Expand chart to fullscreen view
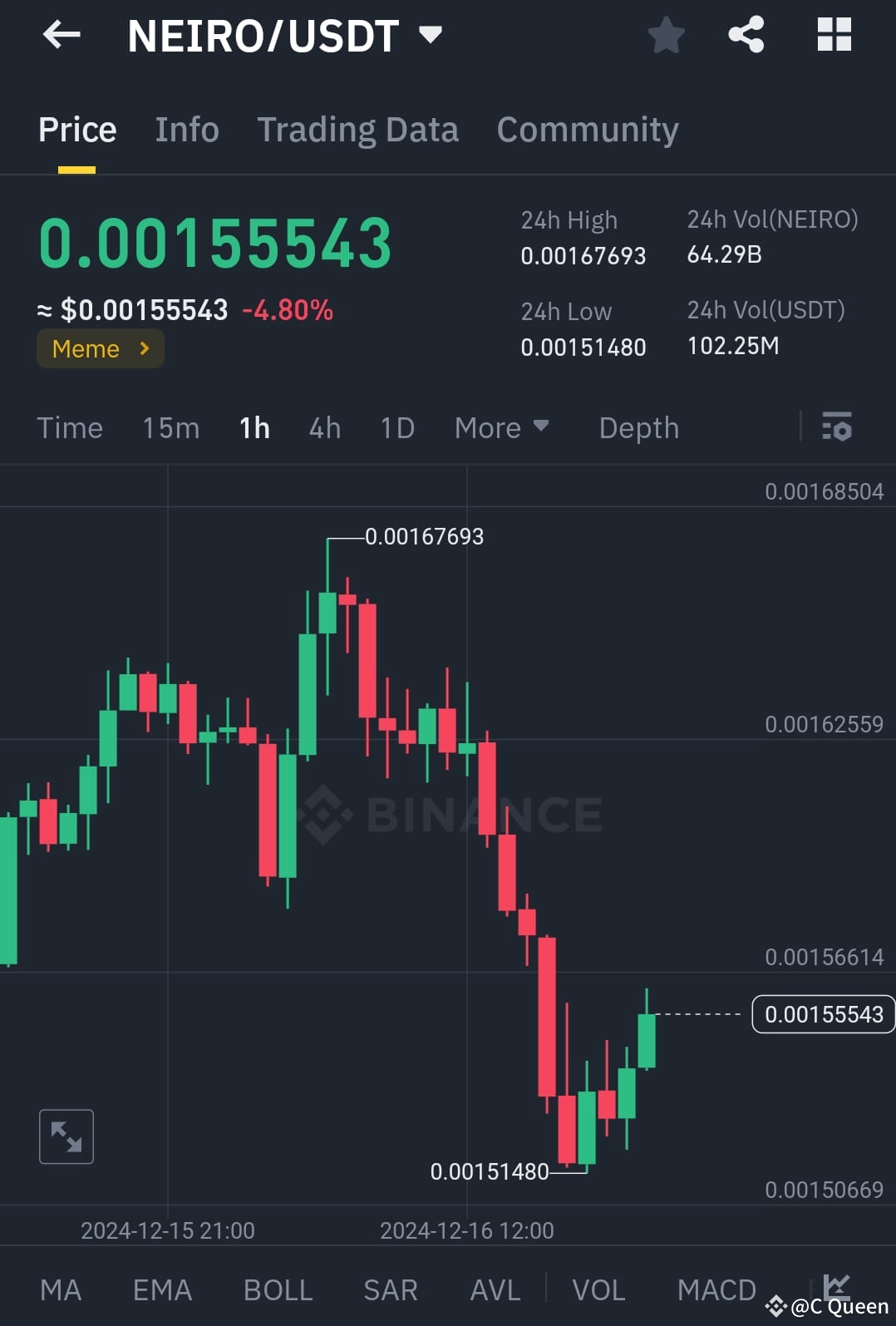 click(66, 1136)
